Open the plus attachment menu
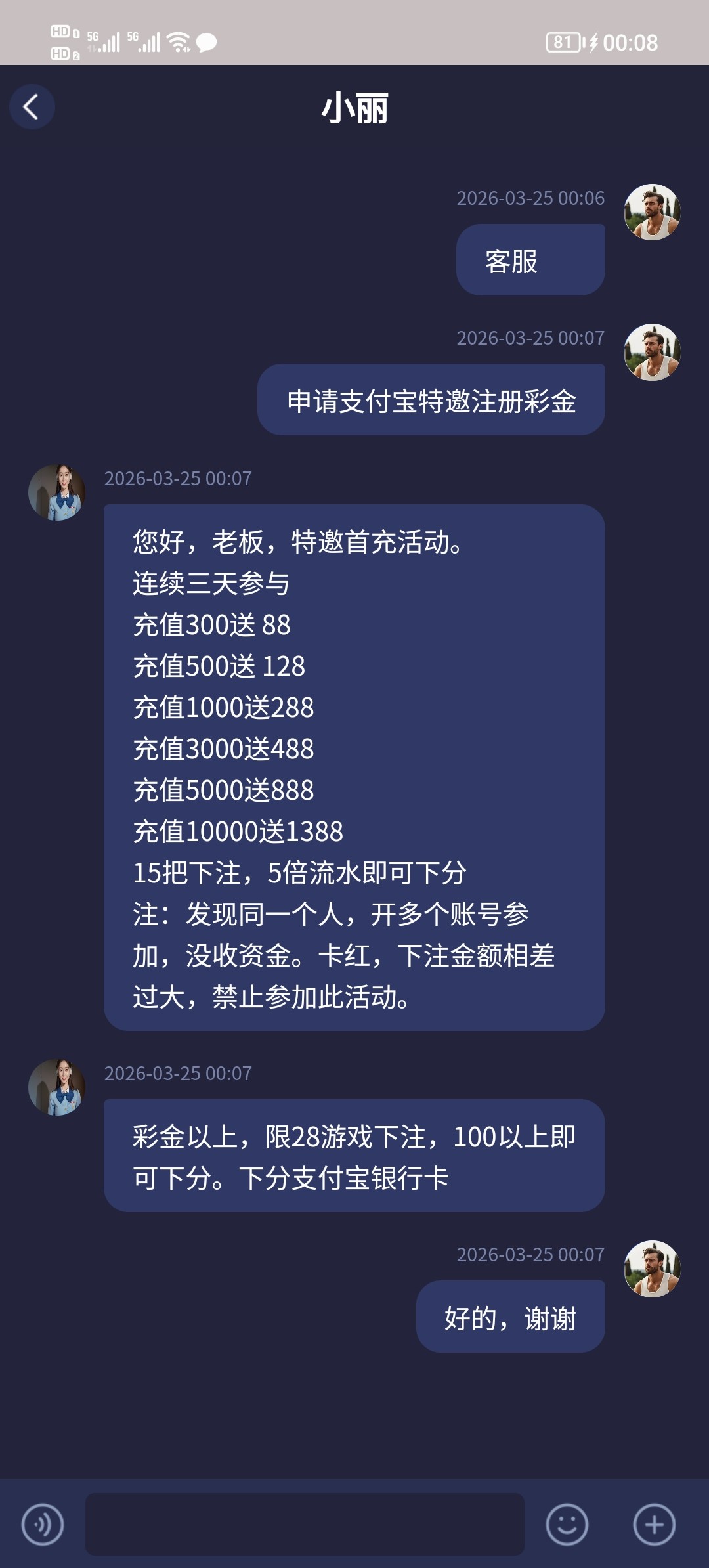 pos(654,1524)
